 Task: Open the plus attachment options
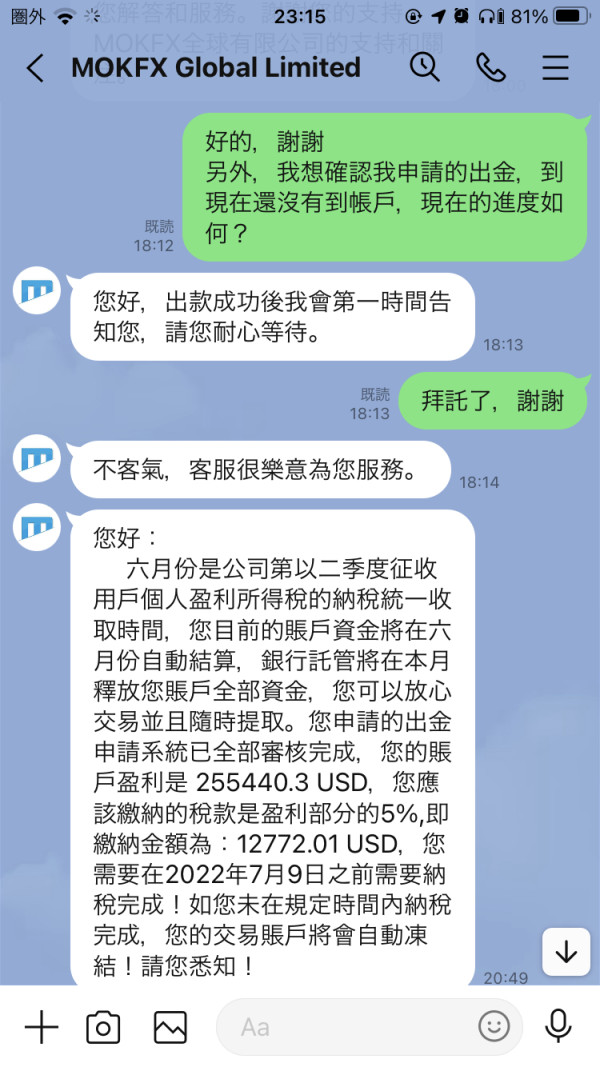[x=41, y=1026]
